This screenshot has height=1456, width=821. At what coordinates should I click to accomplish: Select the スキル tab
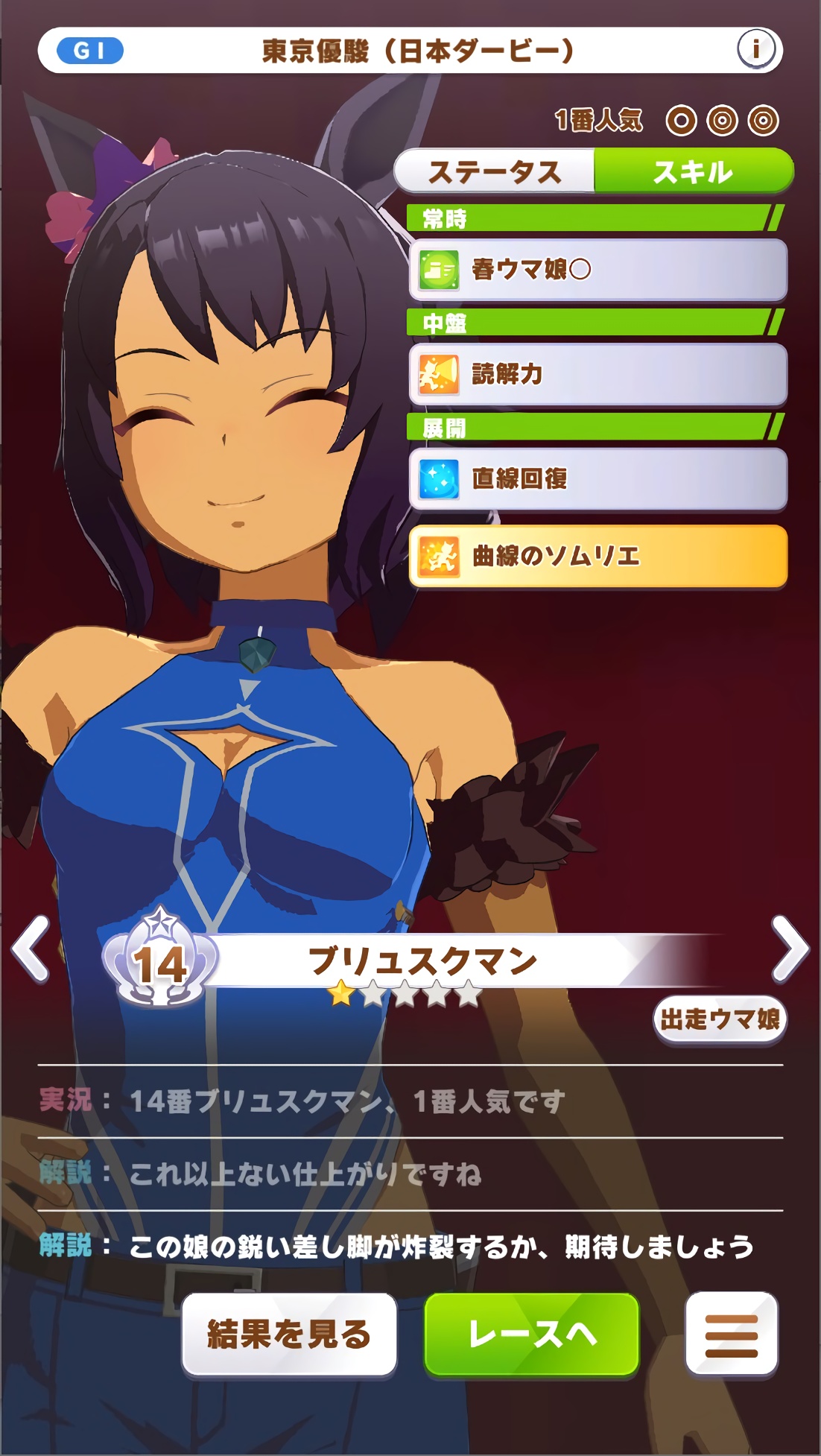693,171
